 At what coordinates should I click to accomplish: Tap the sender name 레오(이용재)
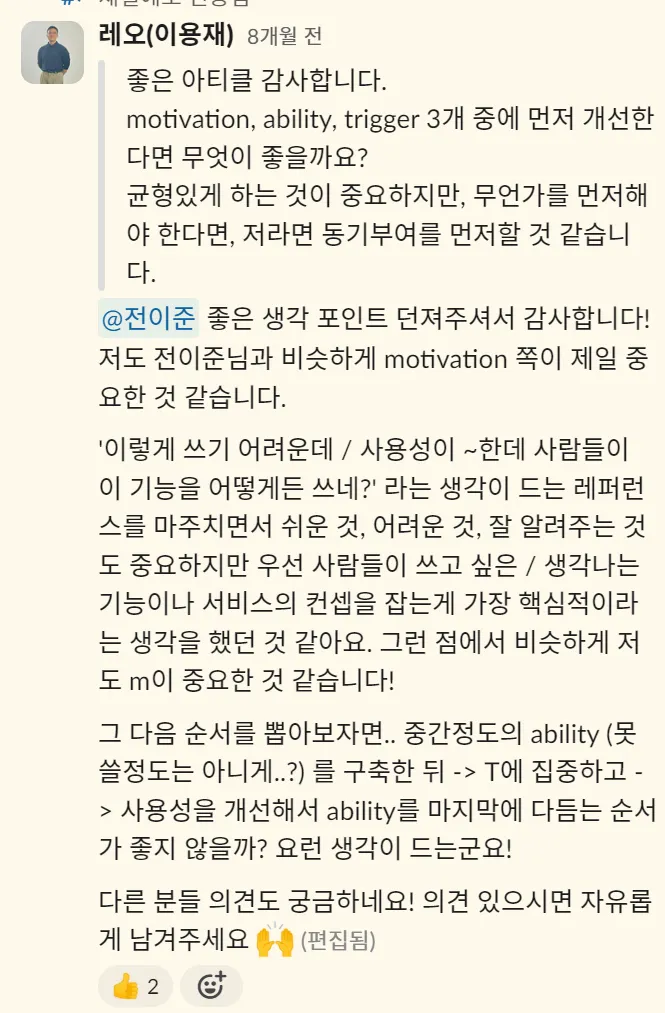pyautogui.click(x=166, y=37)
